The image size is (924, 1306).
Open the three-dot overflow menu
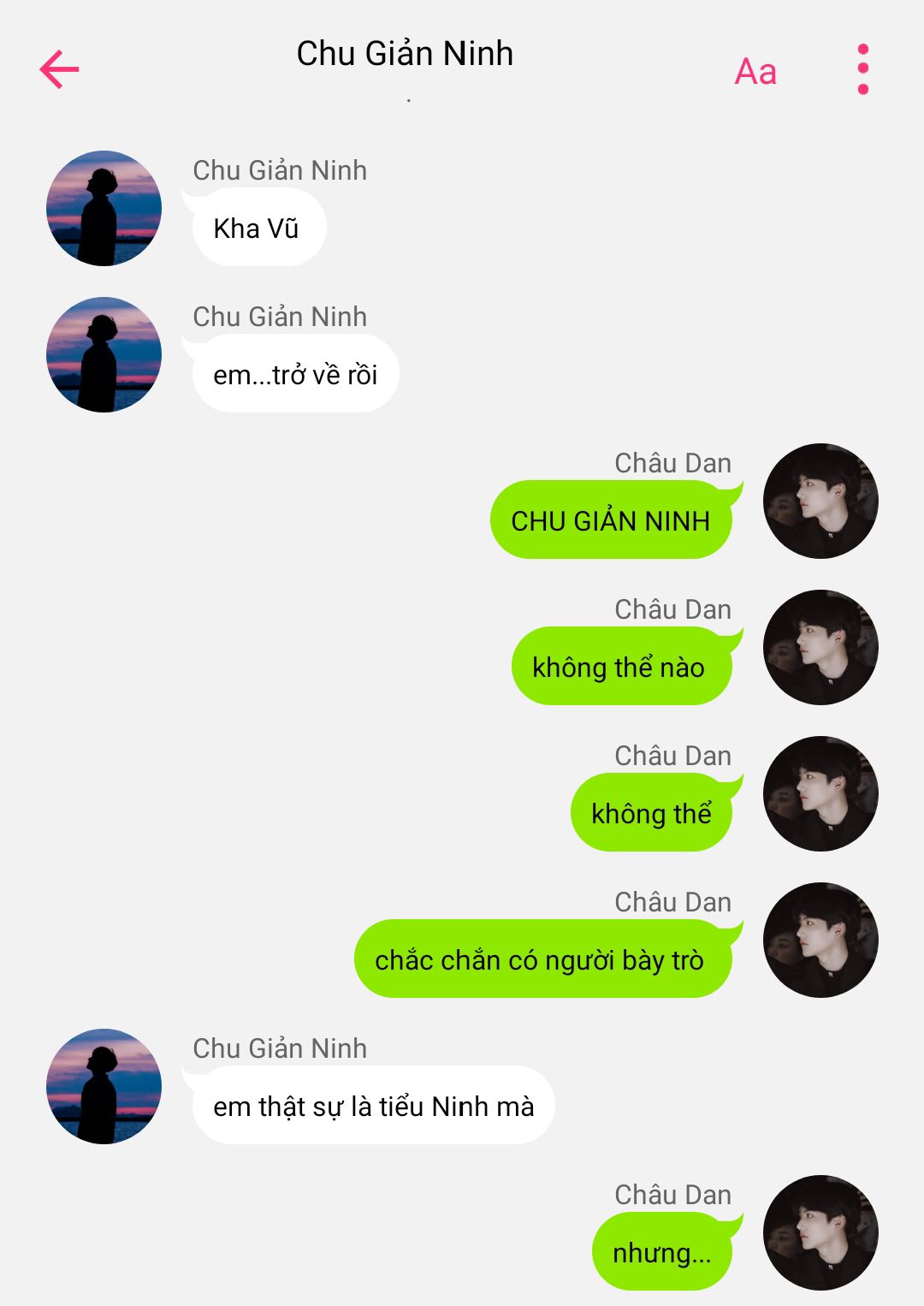(862, 69)
